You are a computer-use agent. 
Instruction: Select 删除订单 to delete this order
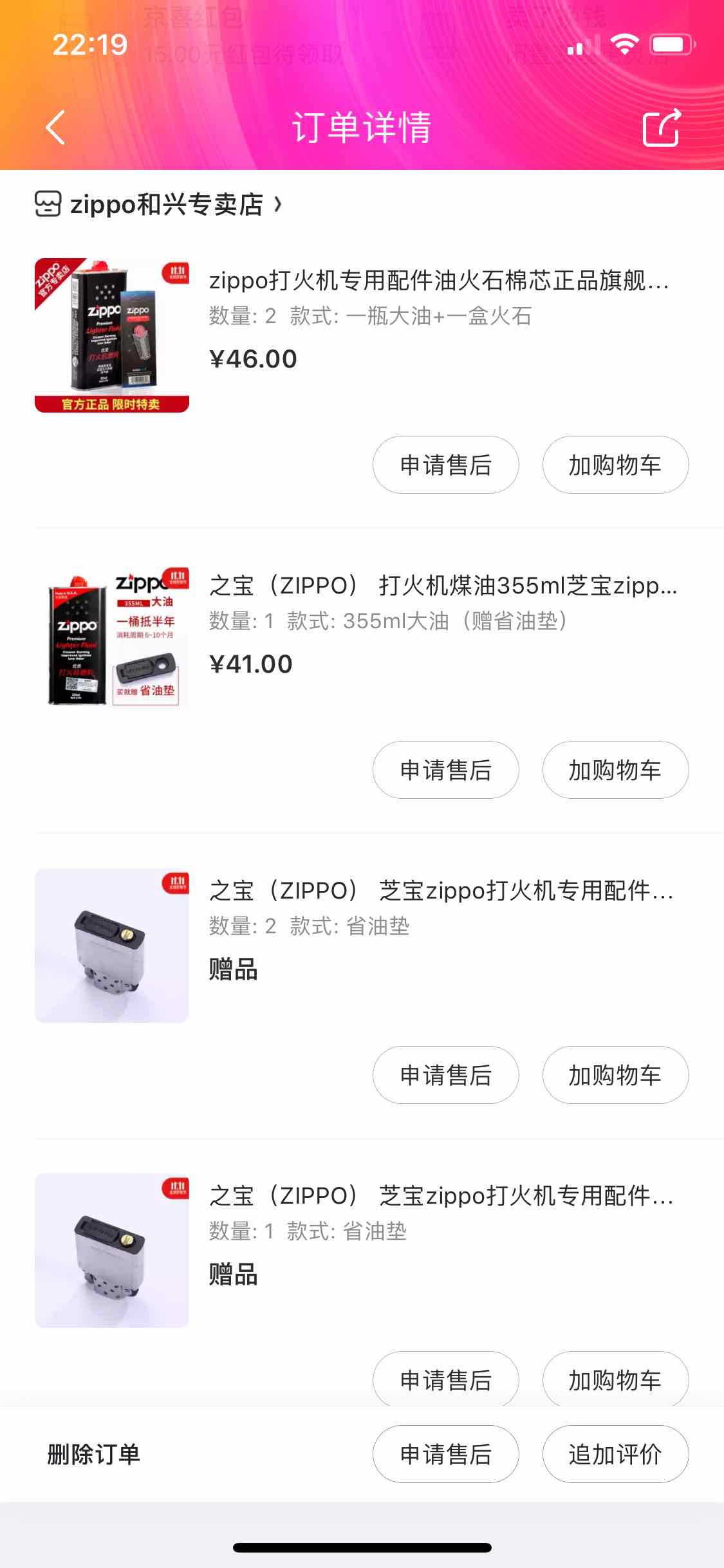pyautogui.click(x=93, y=1454)
